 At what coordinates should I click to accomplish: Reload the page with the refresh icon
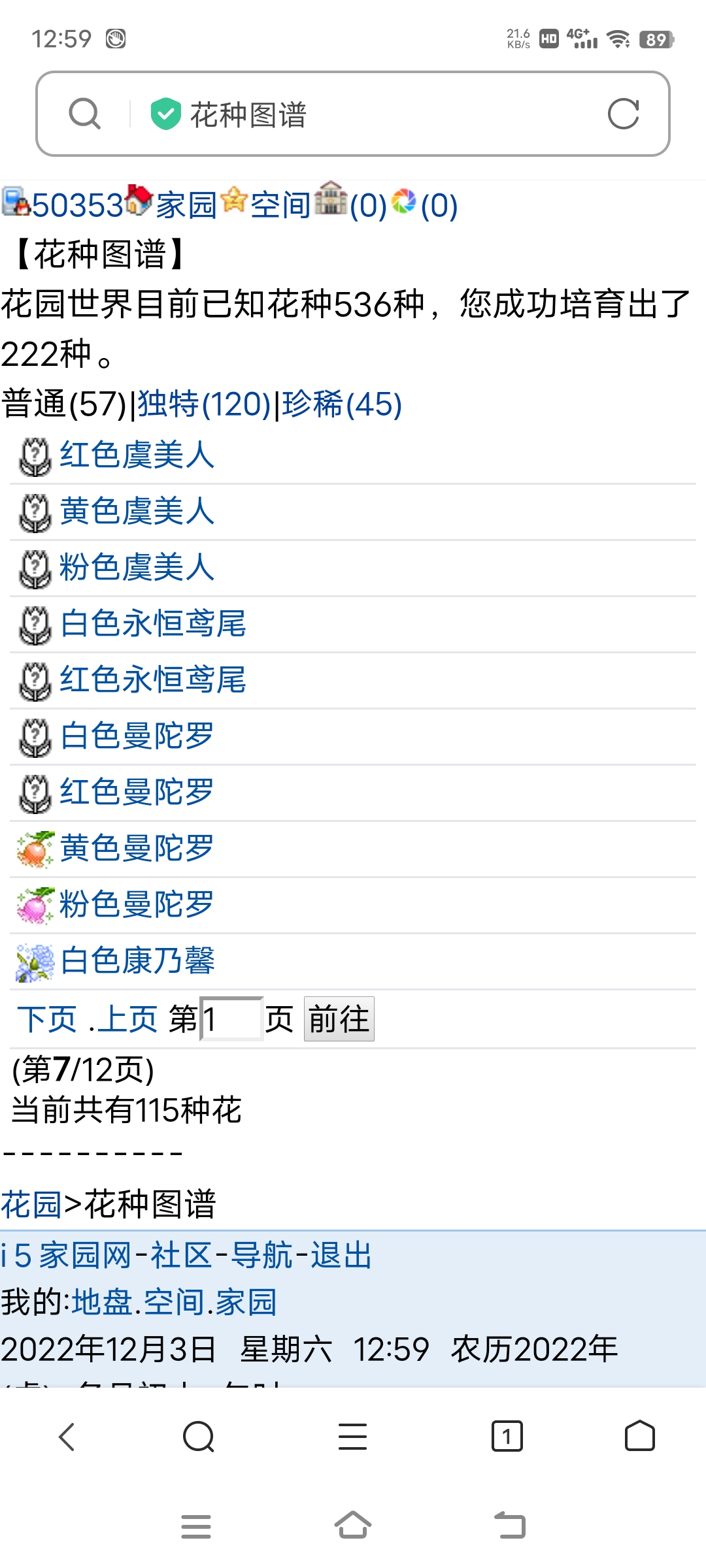pos(622,114)
